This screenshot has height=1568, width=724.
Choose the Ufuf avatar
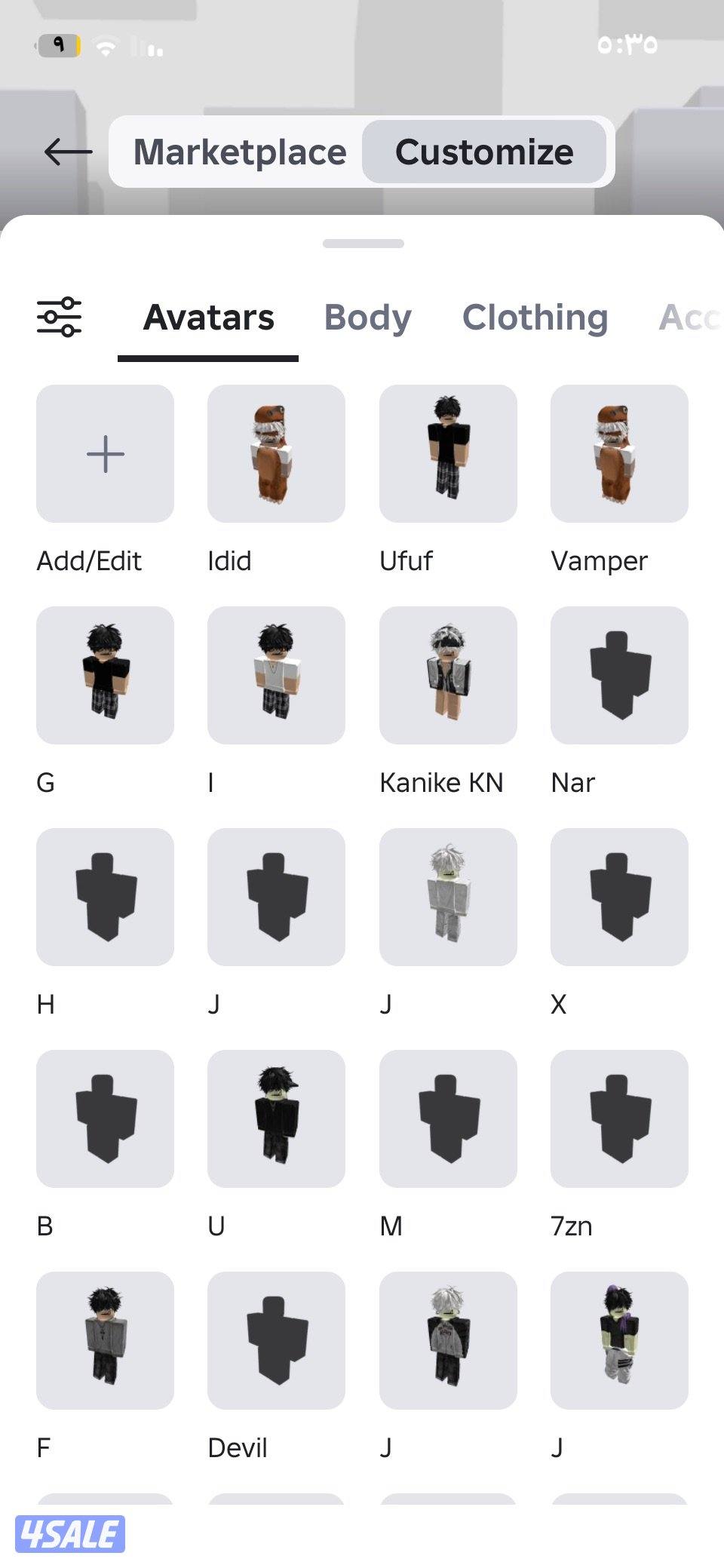pyautogui.click(x=448, y=454)
